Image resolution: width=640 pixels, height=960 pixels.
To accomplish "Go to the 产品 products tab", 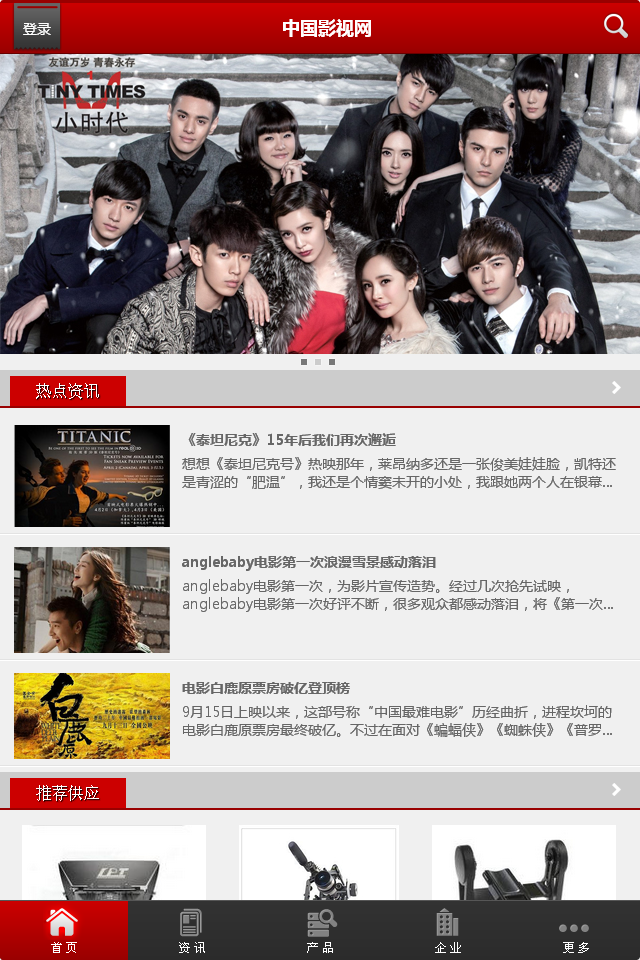I will coord(320,931).
